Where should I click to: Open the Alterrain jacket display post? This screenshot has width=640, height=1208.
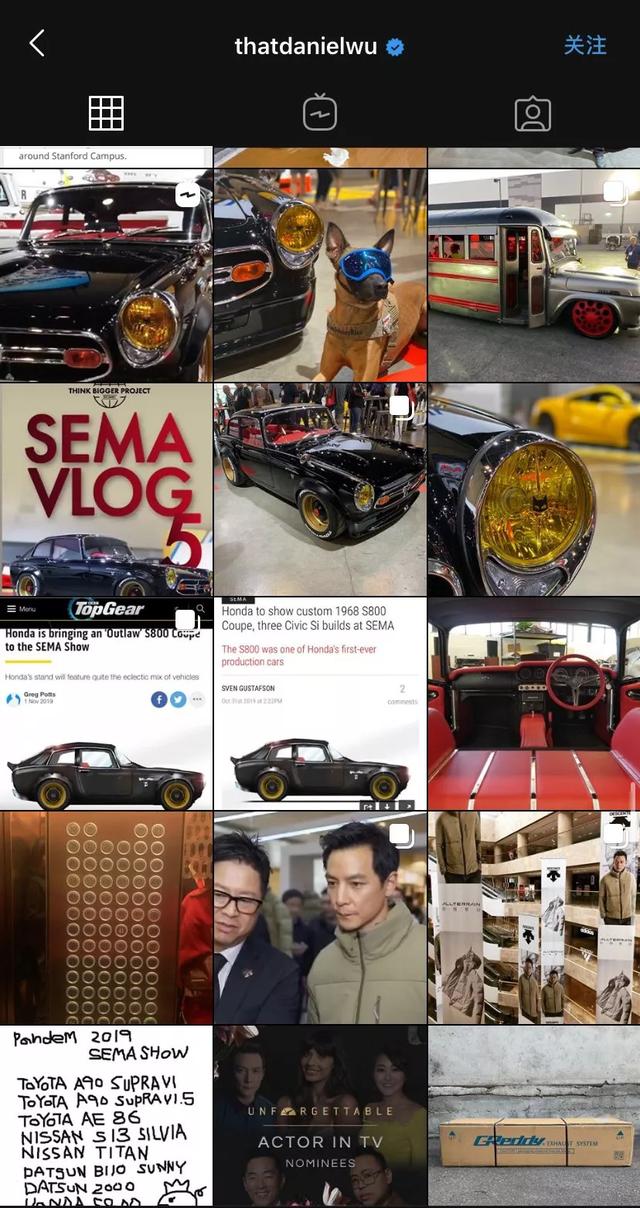tap(534, 918)
